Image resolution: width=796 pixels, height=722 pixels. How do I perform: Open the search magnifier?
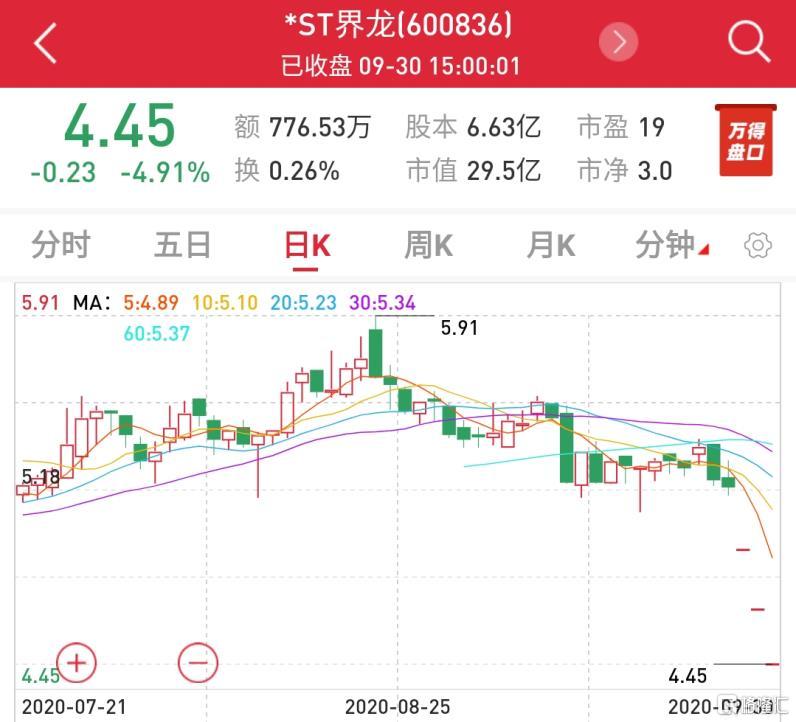pyautogui.click(x=748, y=42)
